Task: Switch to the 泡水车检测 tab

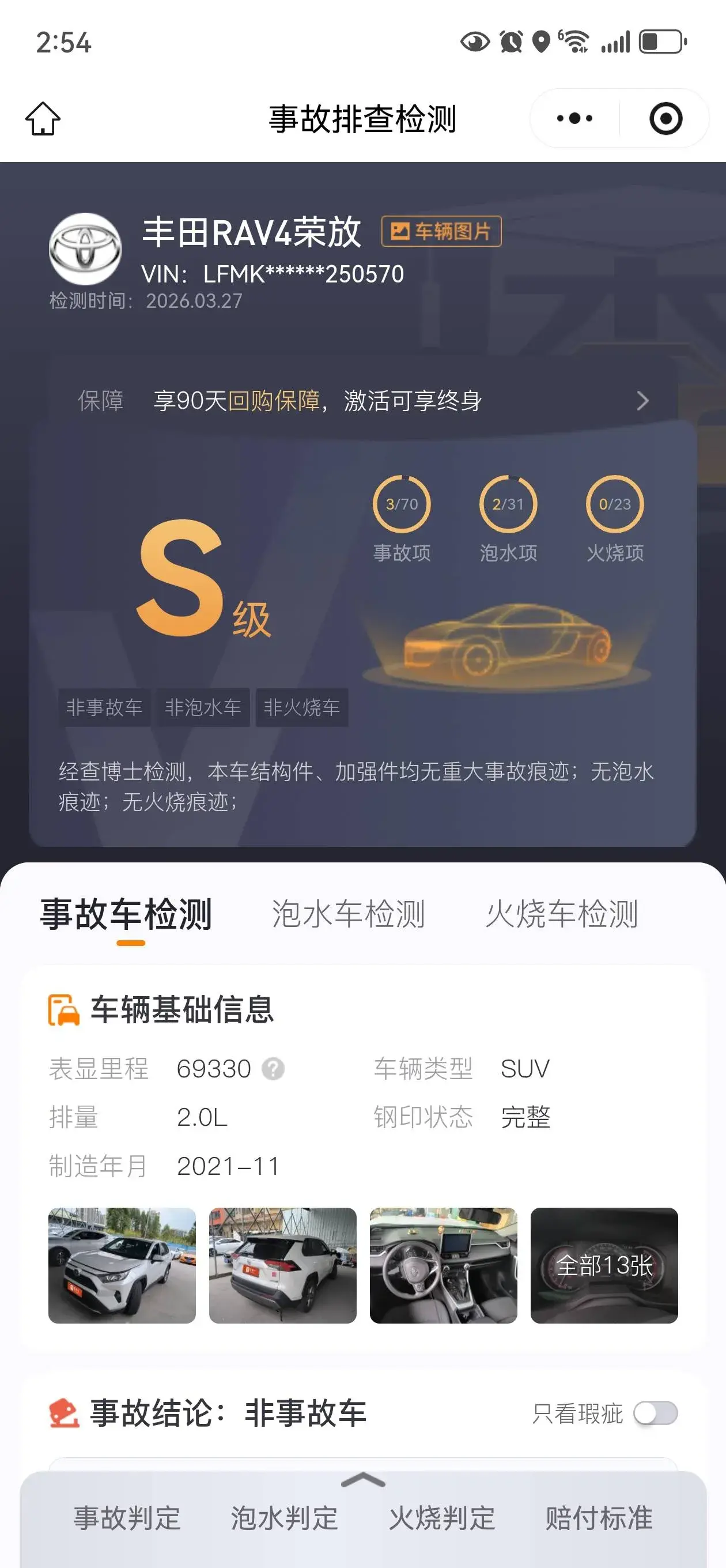Action: point(347,914)
